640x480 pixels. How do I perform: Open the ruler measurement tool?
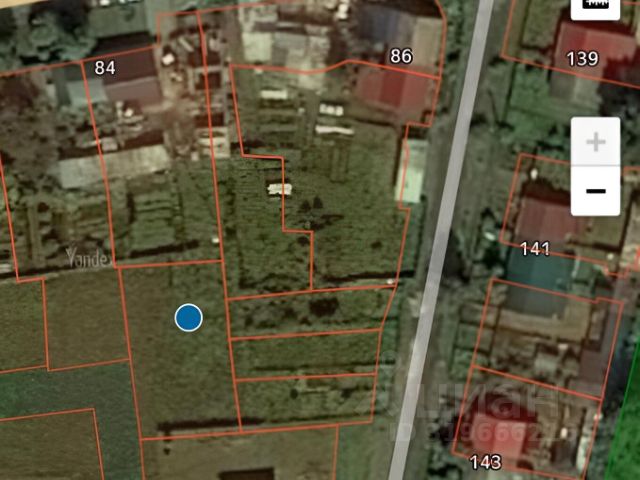(595, 6)
